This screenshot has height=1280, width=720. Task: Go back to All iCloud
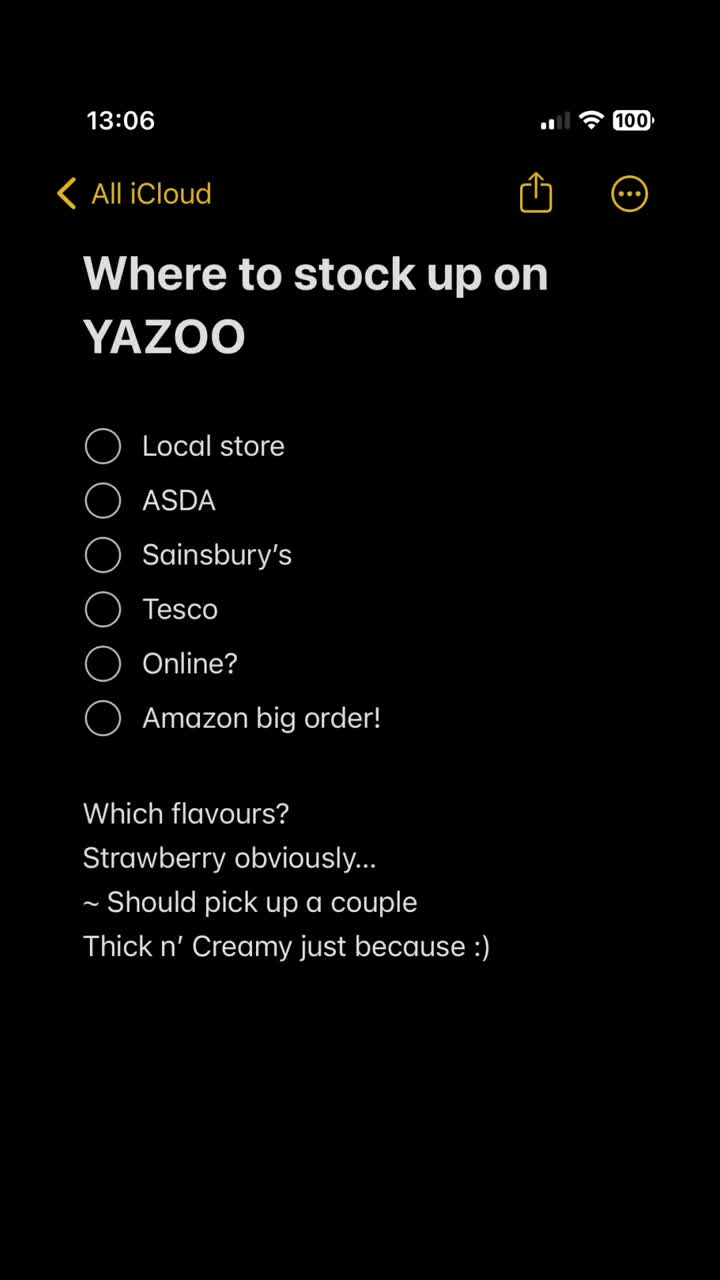(134, 193)
